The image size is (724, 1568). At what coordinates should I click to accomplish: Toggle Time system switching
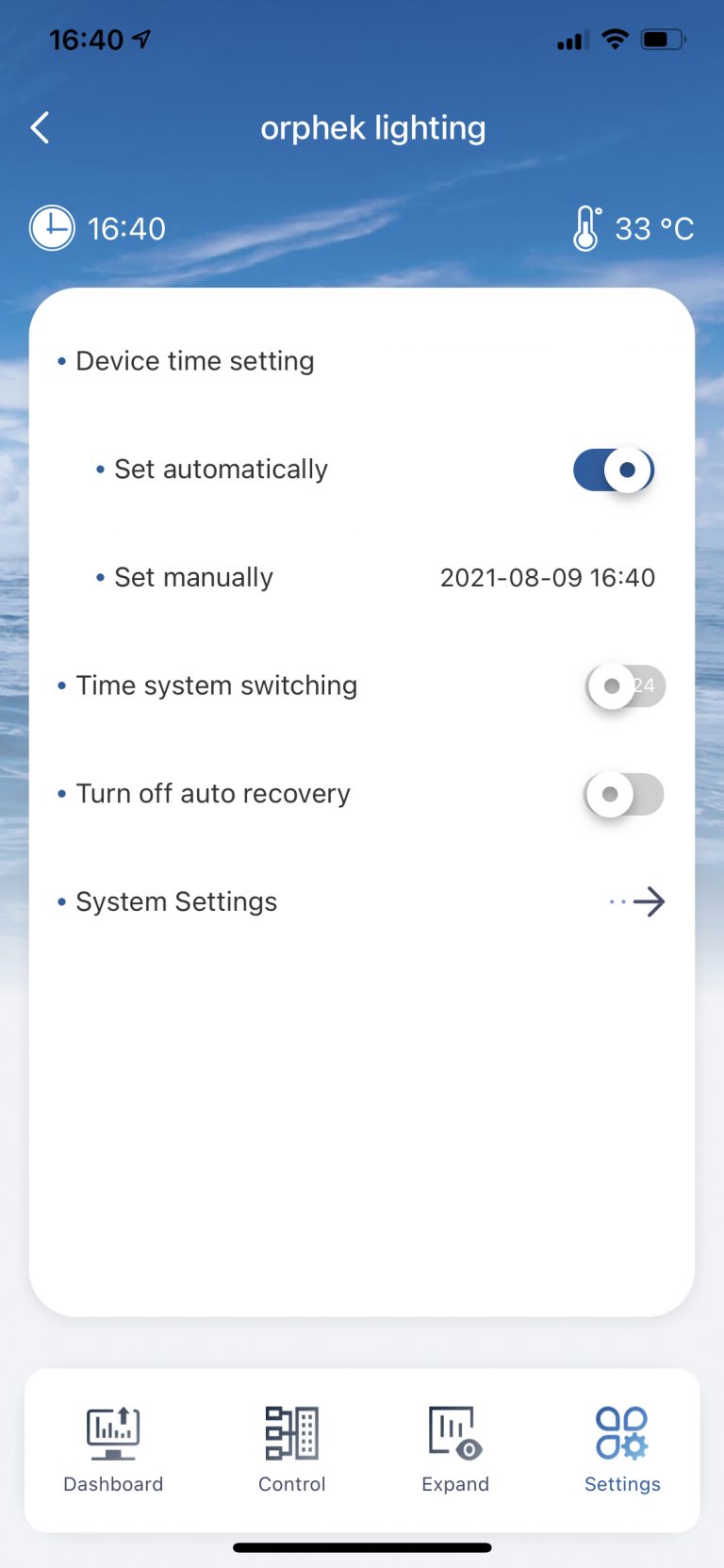point(625,686)
